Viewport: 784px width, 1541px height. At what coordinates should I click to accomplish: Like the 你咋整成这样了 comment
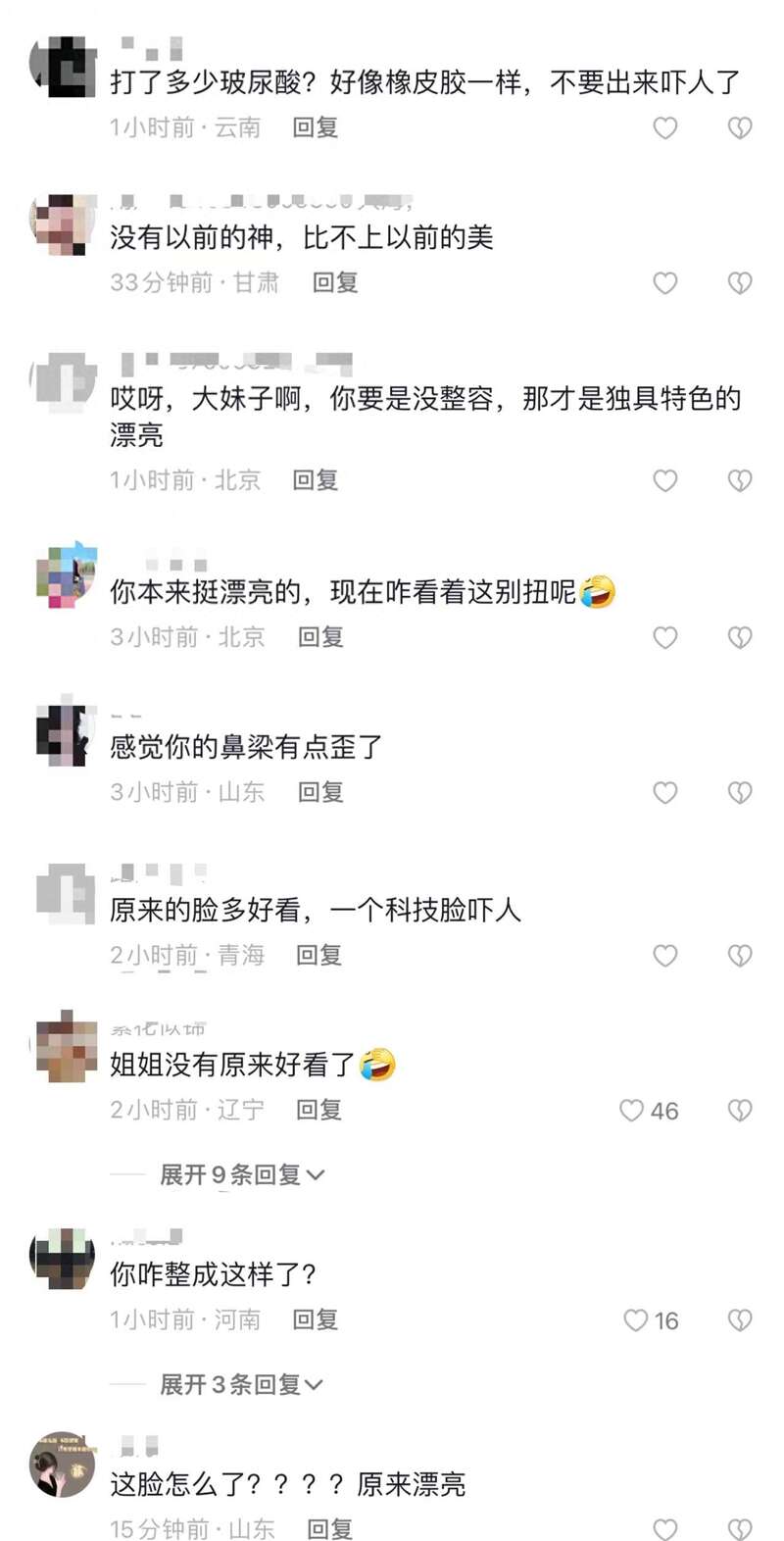pyautogui.click(x=637, y=1320)
